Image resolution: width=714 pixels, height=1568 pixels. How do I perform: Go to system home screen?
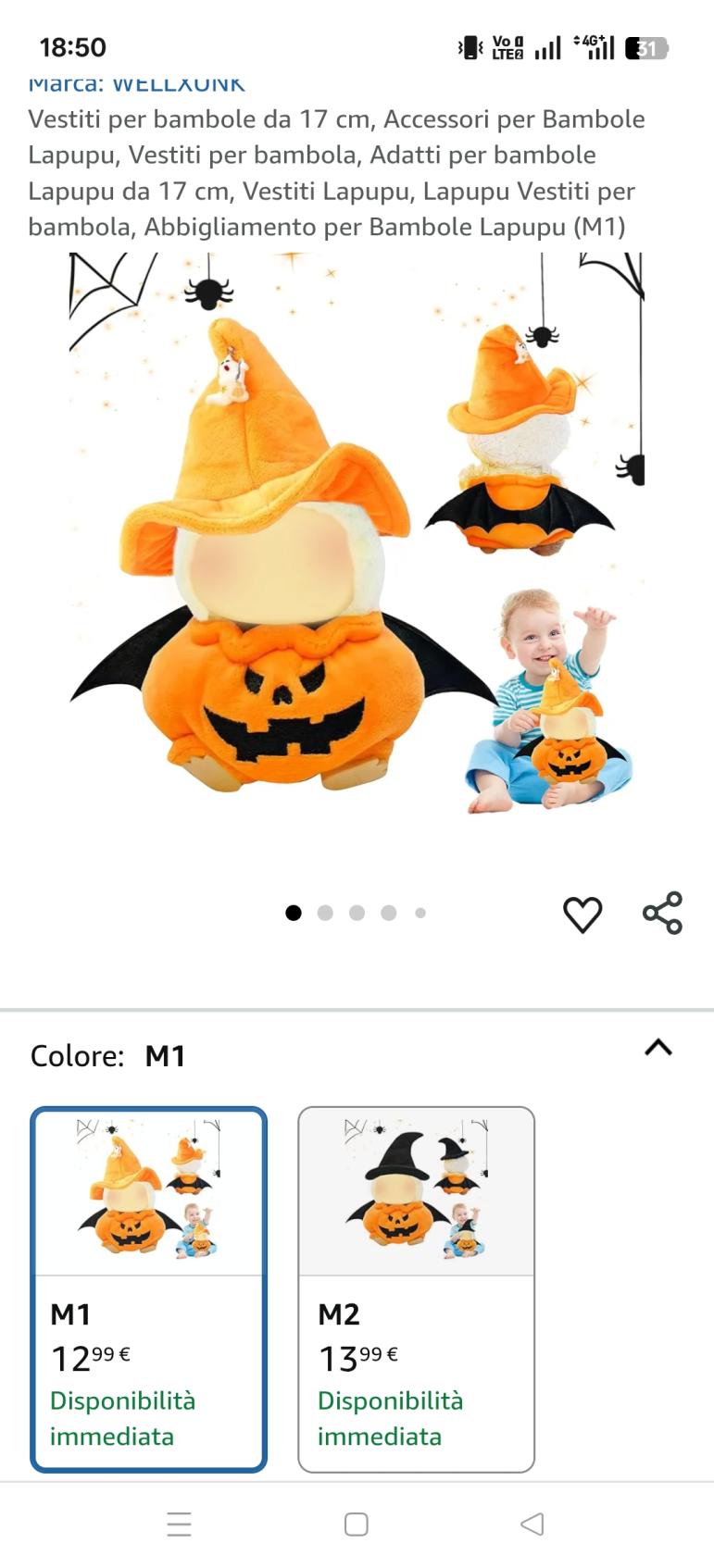pos(357,1524)
